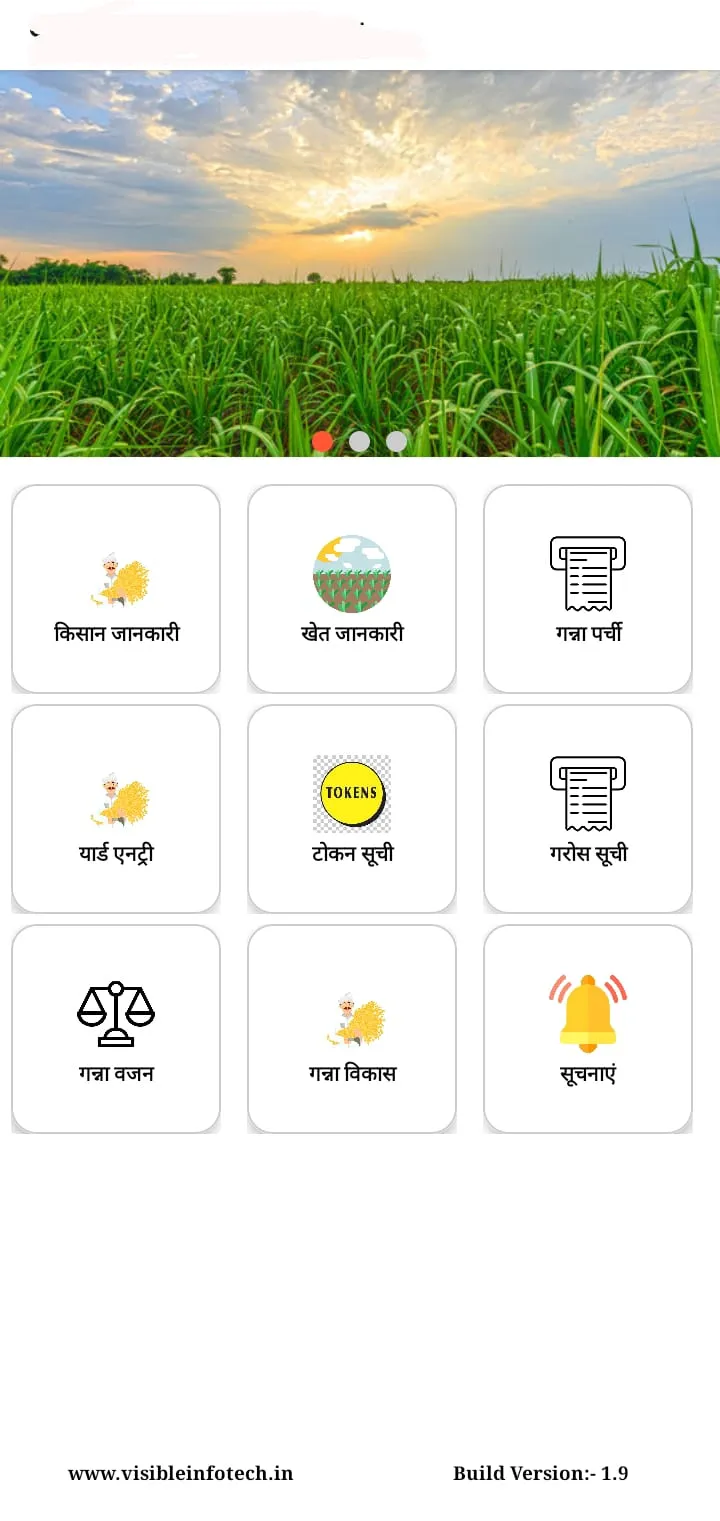Select the गन्ना पर्ची tile
720x1521 pixels.
pos(588,589)
